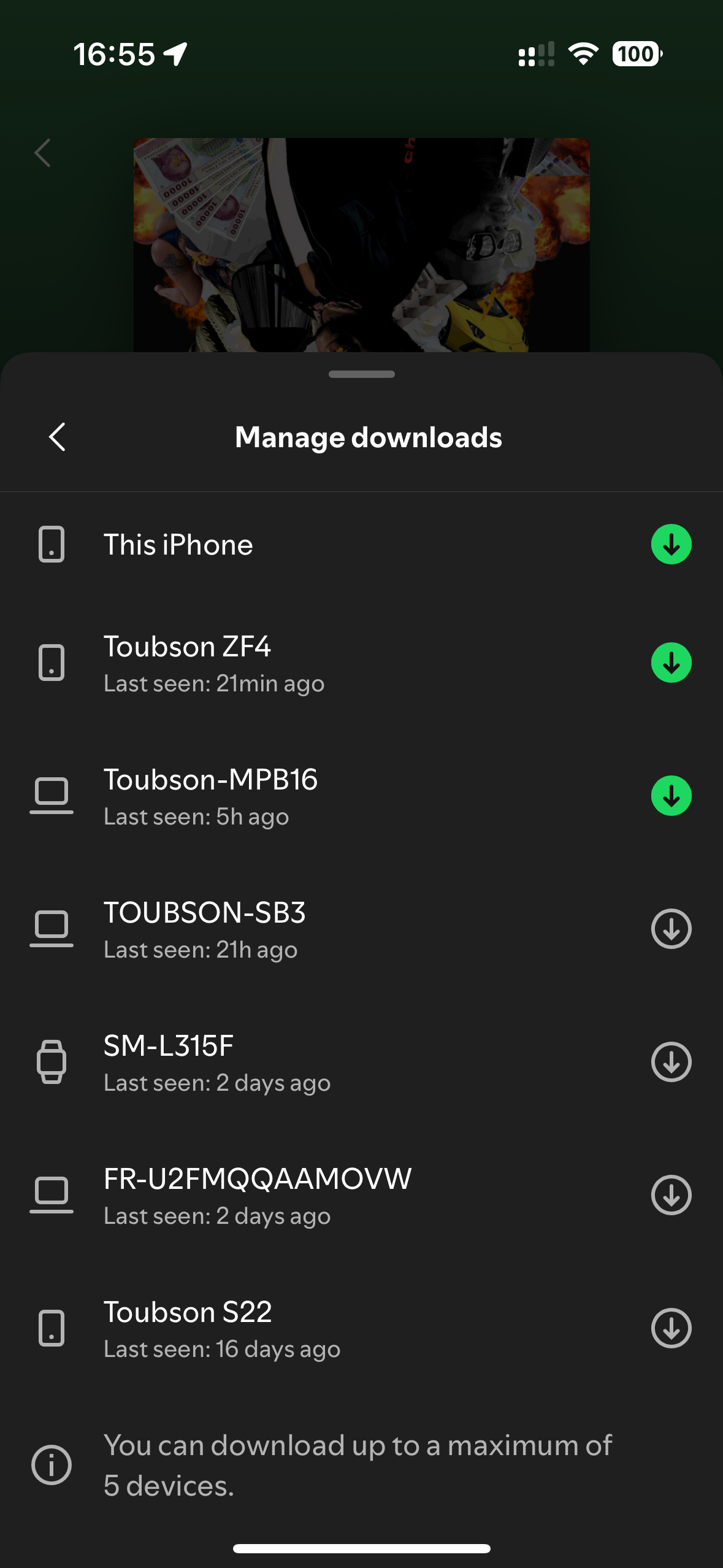Download to SM-L315F watch
Screen dimensions: 723x1568
click(671, 1062)
